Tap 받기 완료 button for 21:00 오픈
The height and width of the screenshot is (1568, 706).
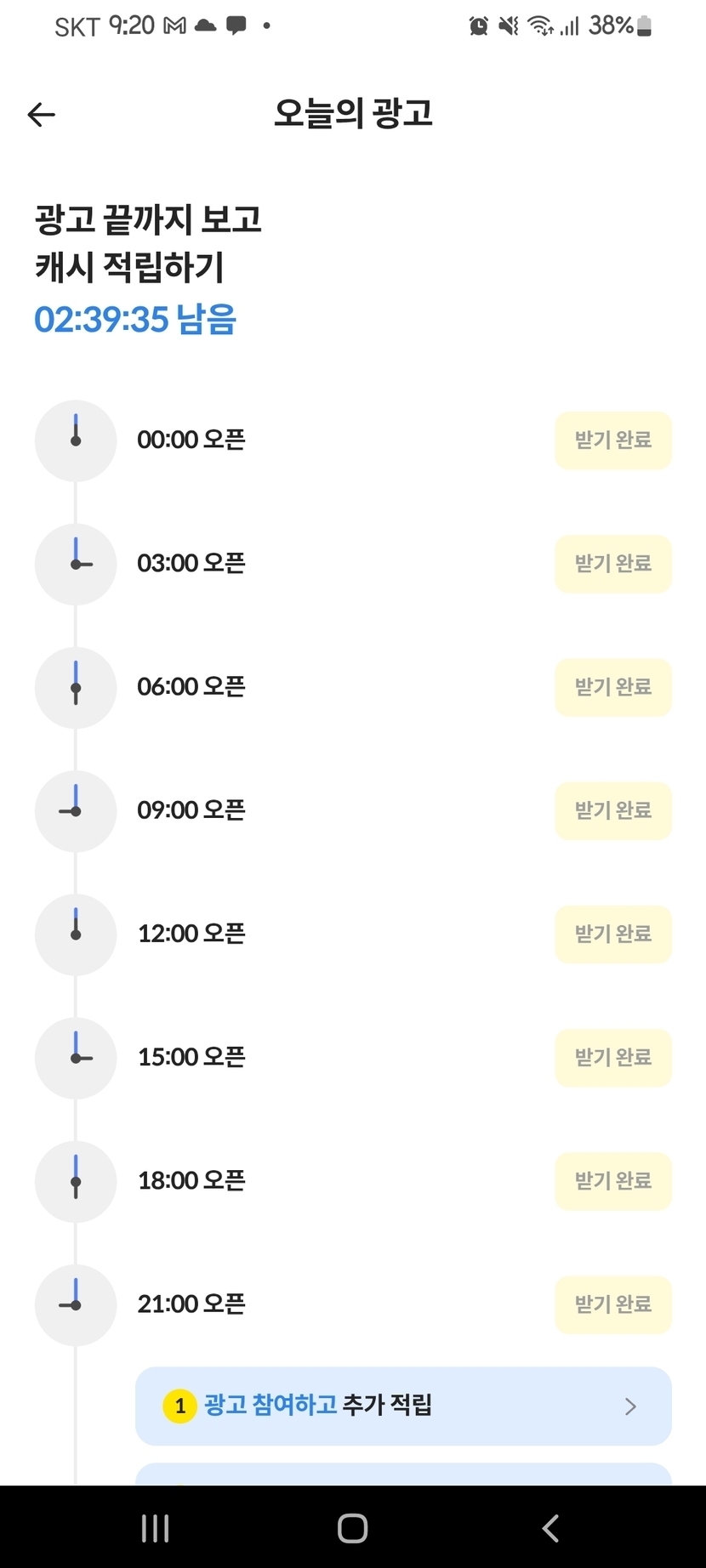click(x=612, y=1304)
